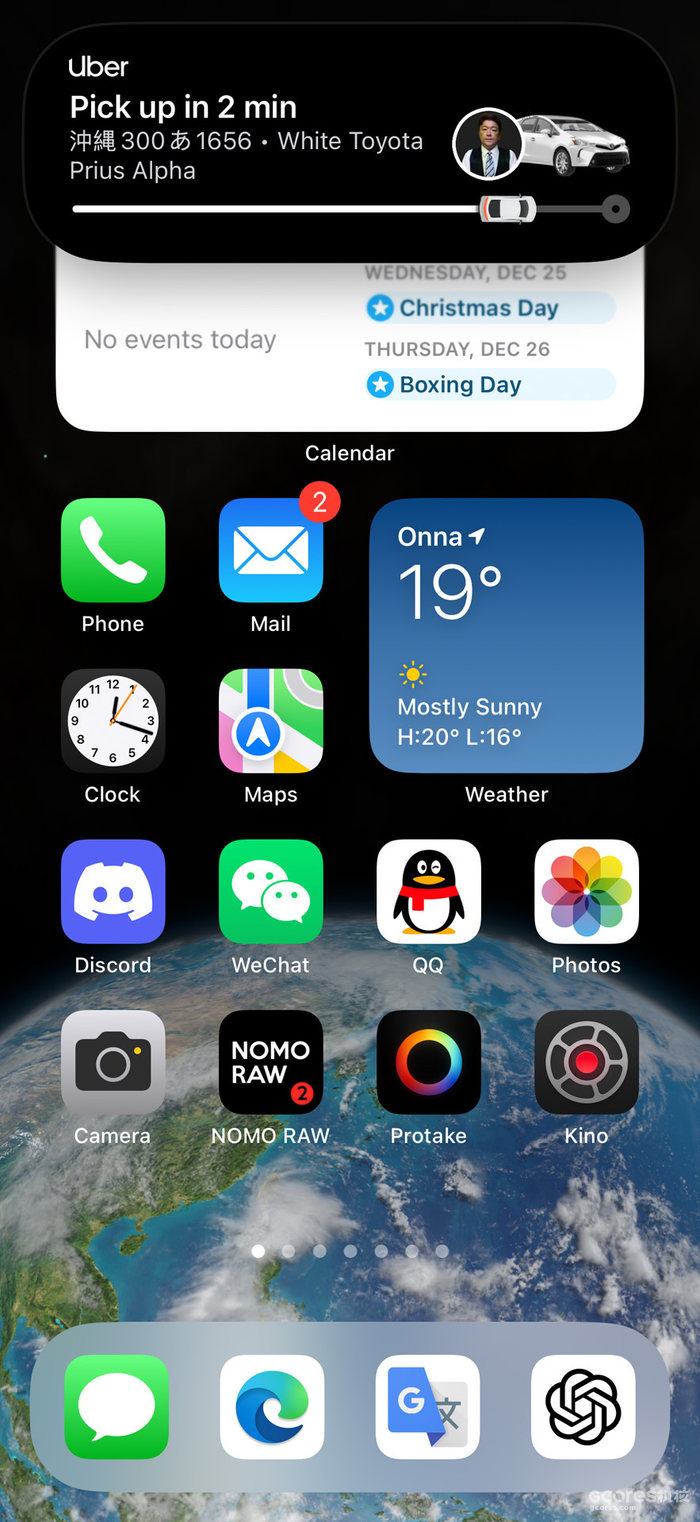Open the Photos app
Viewport: 700px width, 1522px height.
click(586, 892)
